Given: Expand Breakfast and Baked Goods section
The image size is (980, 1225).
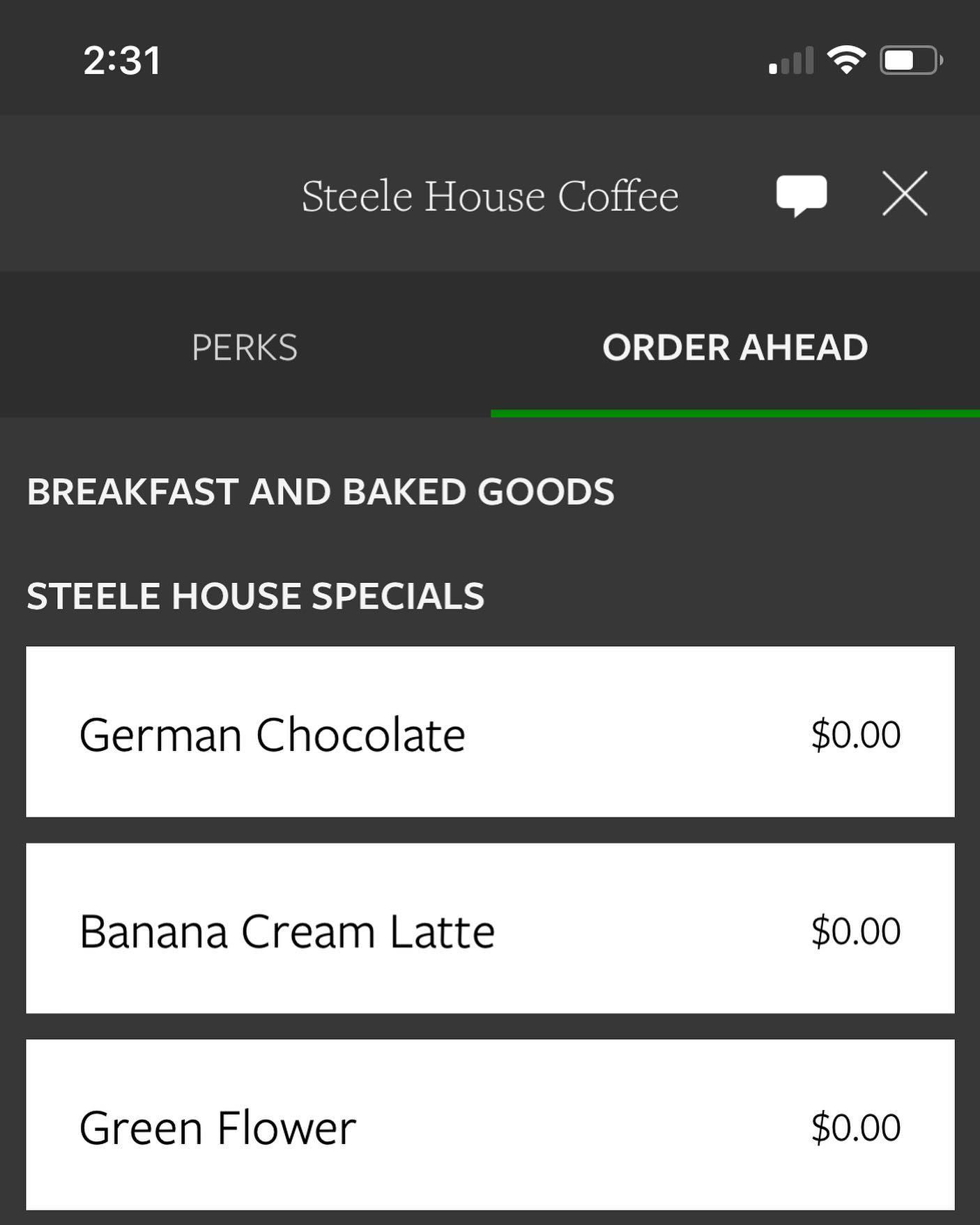Looking at the screenshot, I should (x=321, y=492).
